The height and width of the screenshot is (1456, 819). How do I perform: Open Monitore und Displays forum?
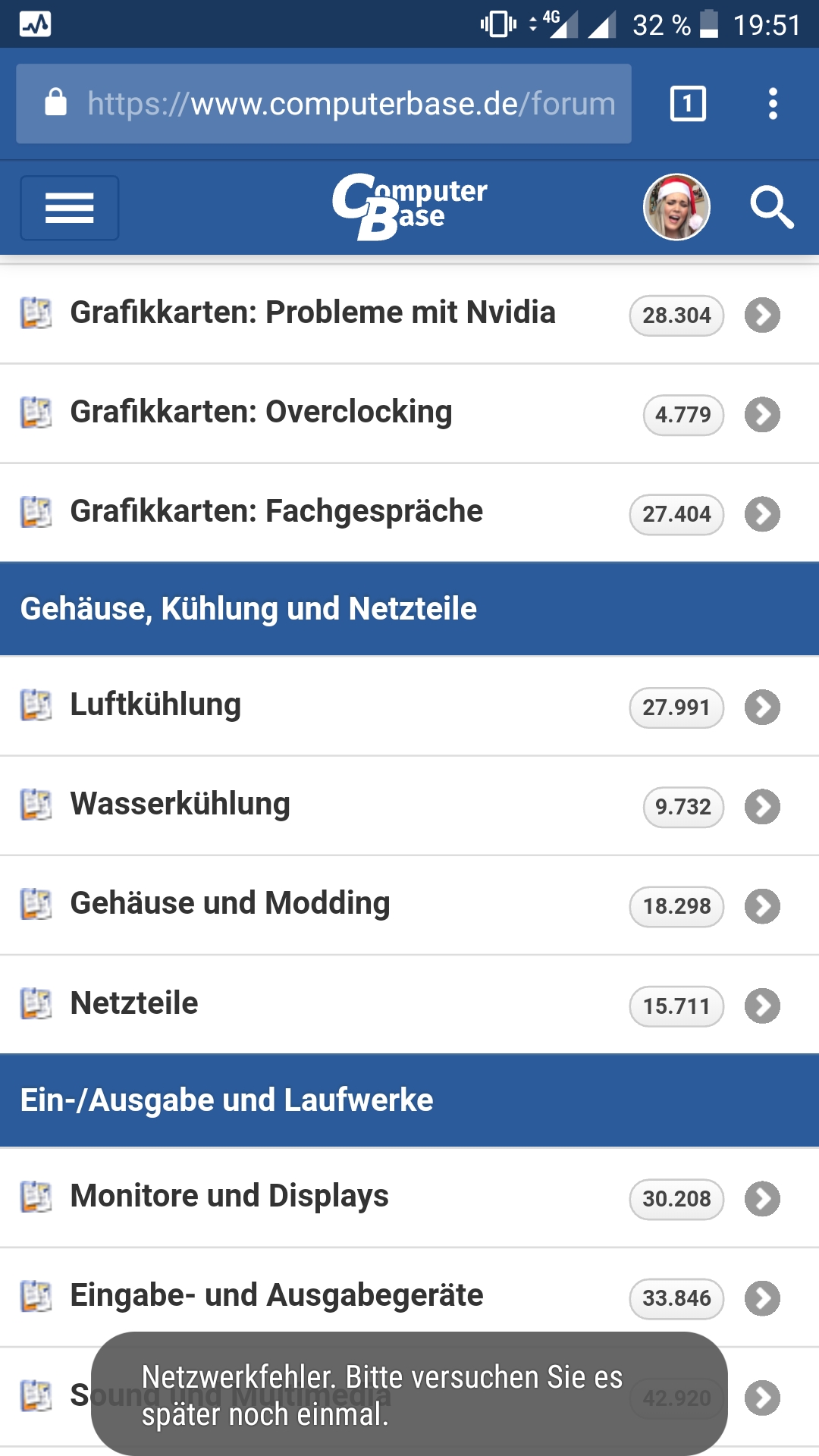coord(229,1196)
